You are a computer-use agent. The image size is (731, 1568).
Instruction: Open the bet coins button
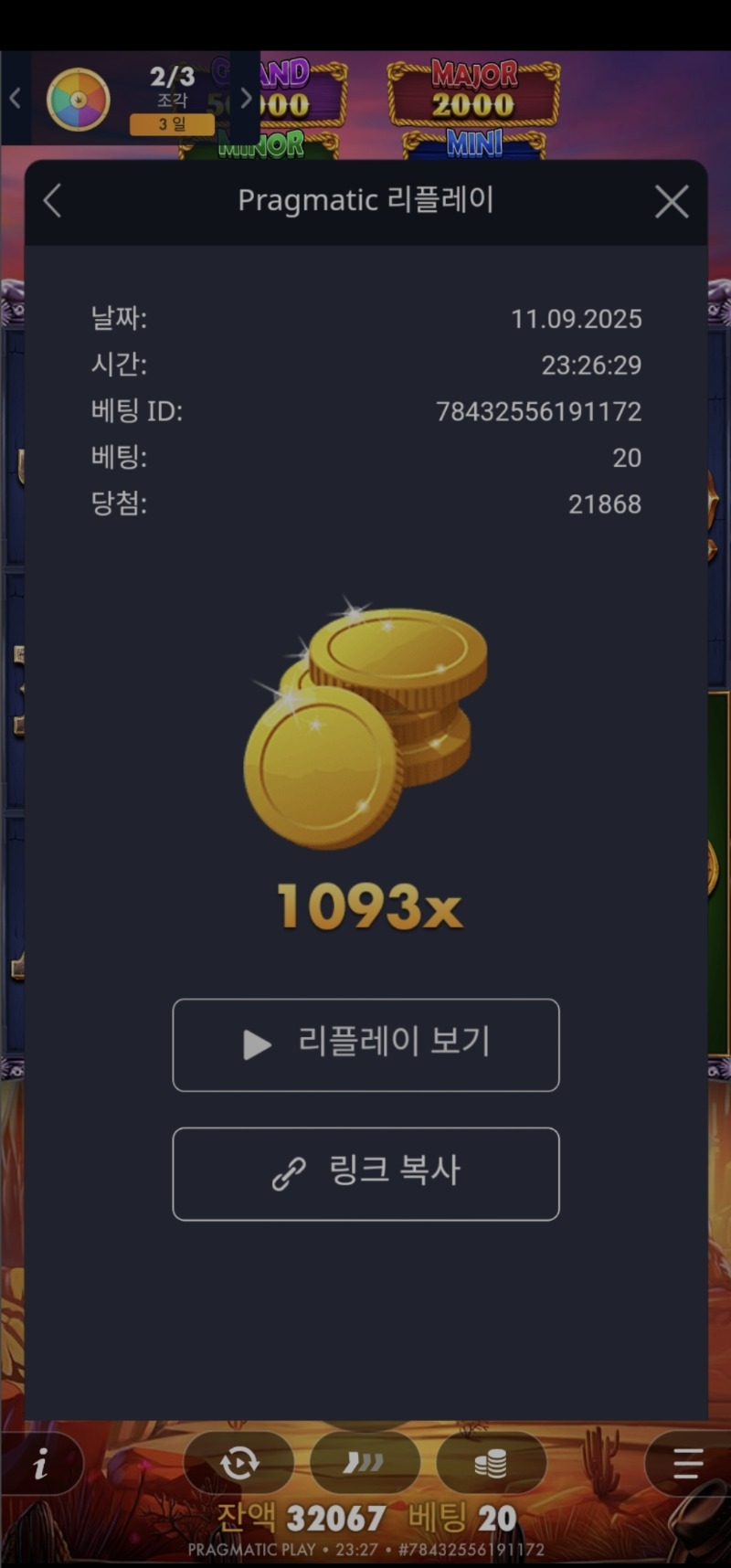[x=491, y=1463]
